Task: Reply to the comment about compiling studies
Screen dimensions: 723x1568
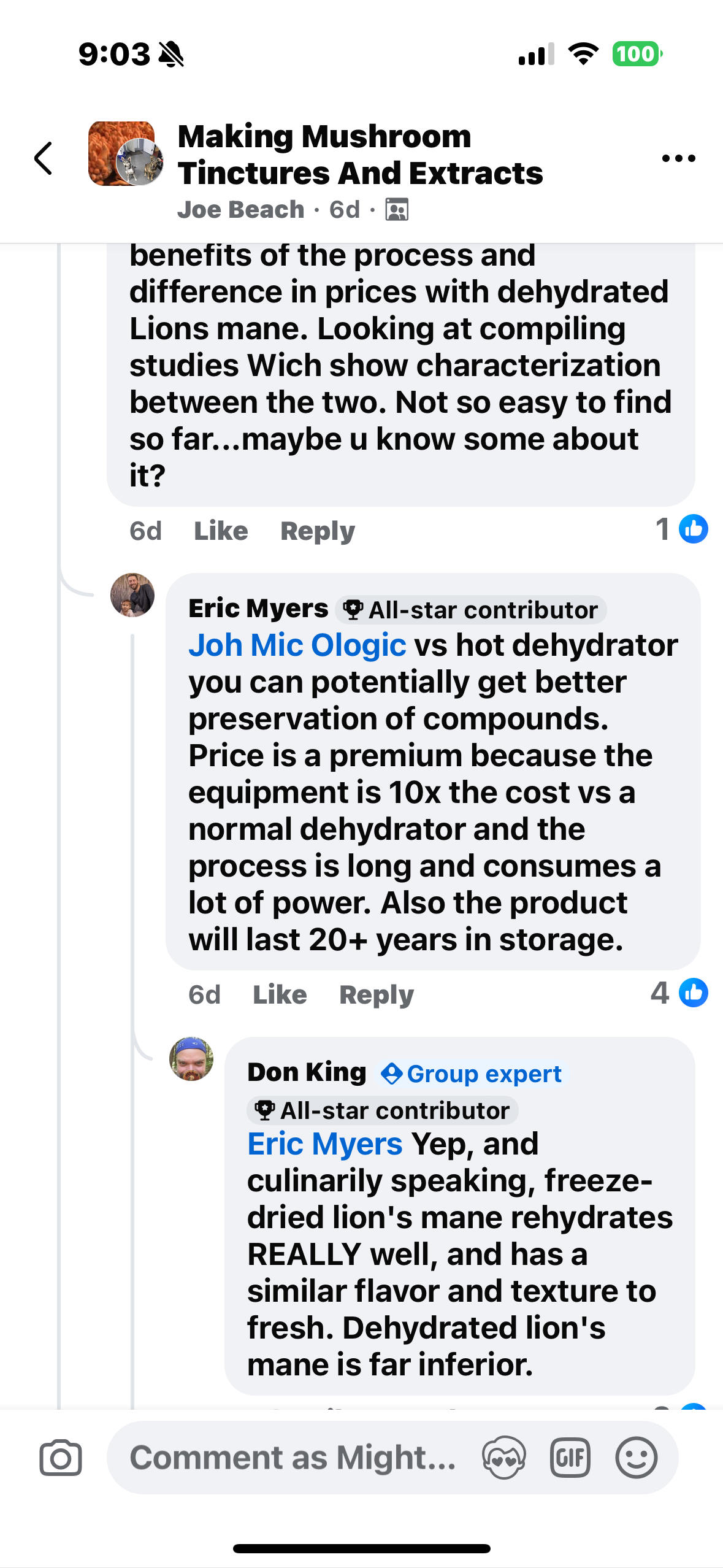Action: tap(318, 531)
